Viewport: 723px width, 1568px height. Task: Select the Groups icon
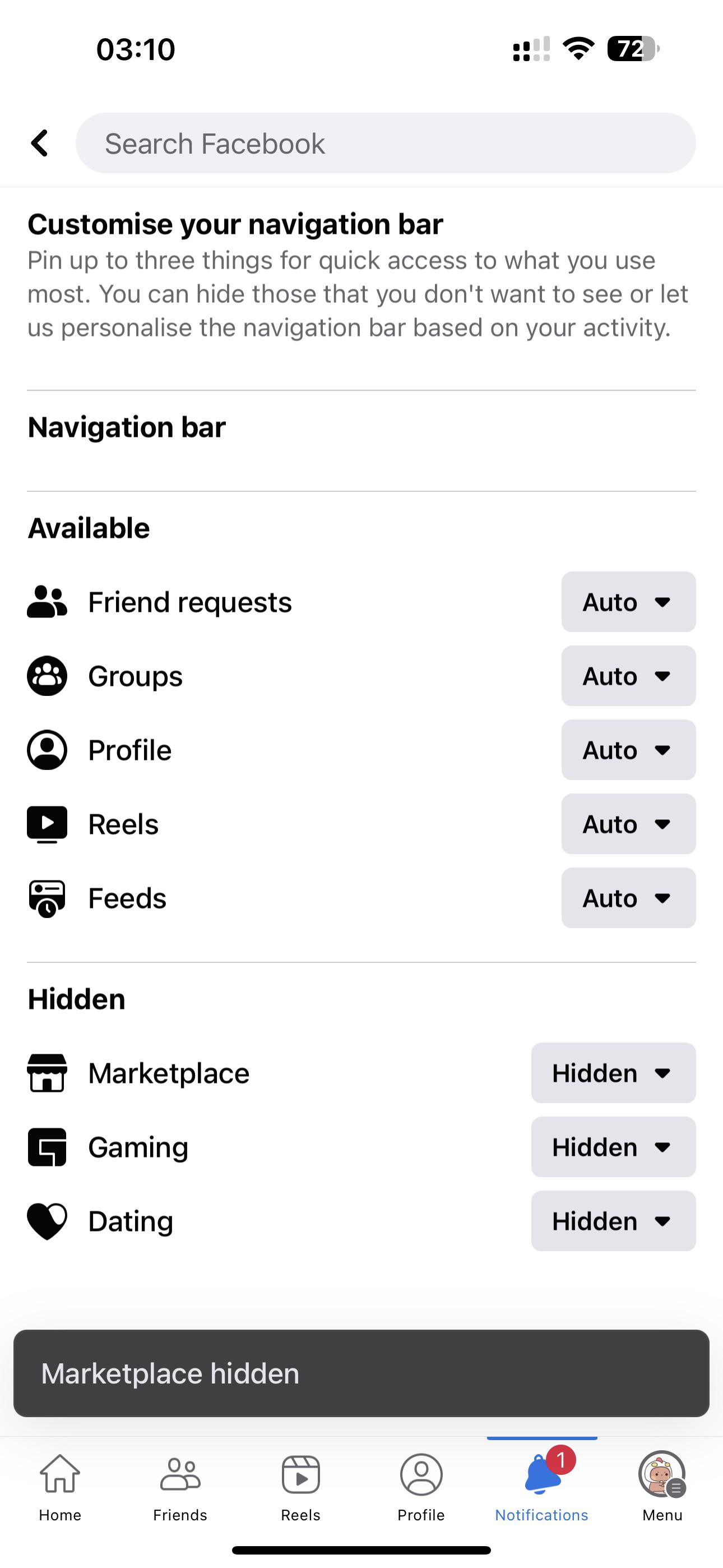pyautogui.click(x=47, y=676)
